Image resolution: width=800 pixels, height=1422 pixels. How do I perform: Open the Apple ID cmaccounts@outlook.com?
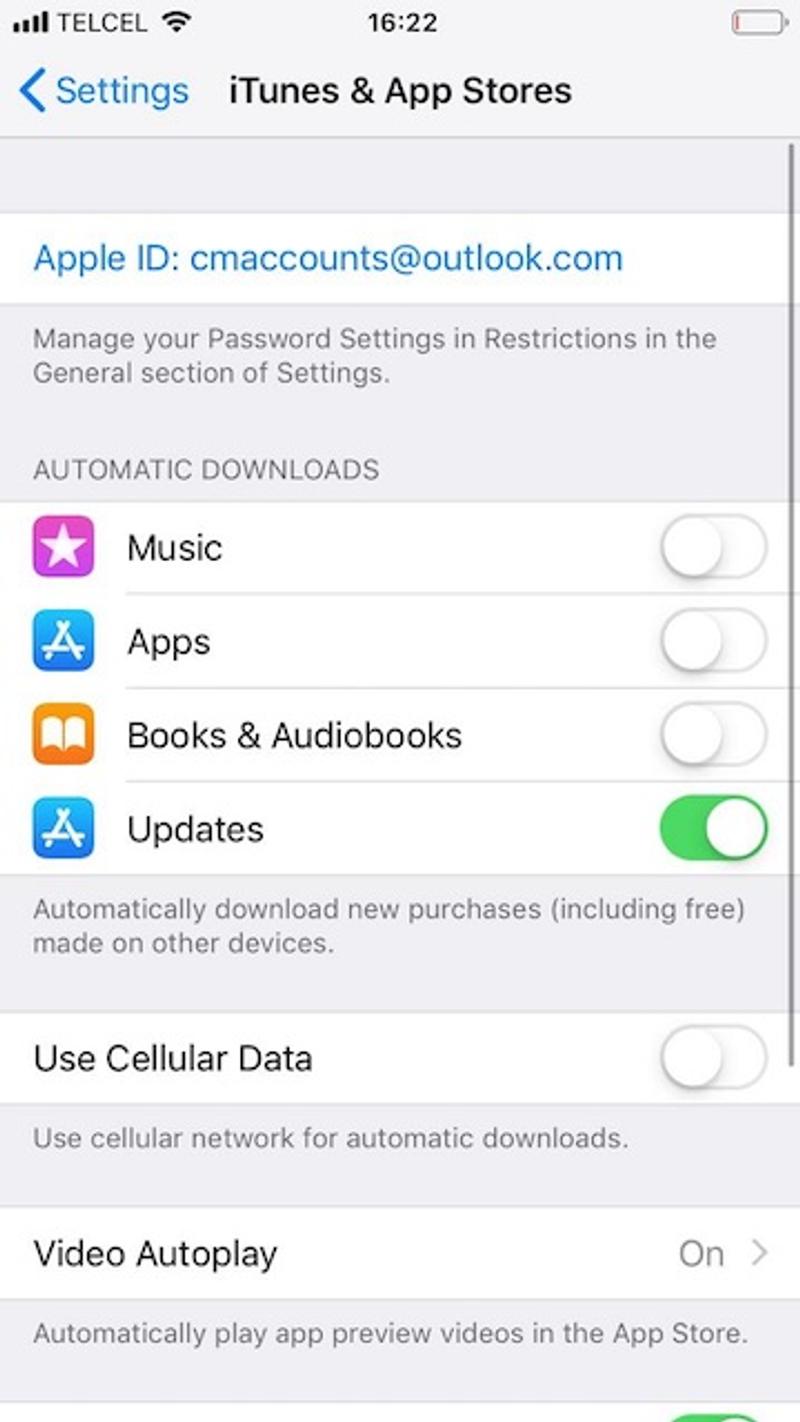[x=328, y=258]
